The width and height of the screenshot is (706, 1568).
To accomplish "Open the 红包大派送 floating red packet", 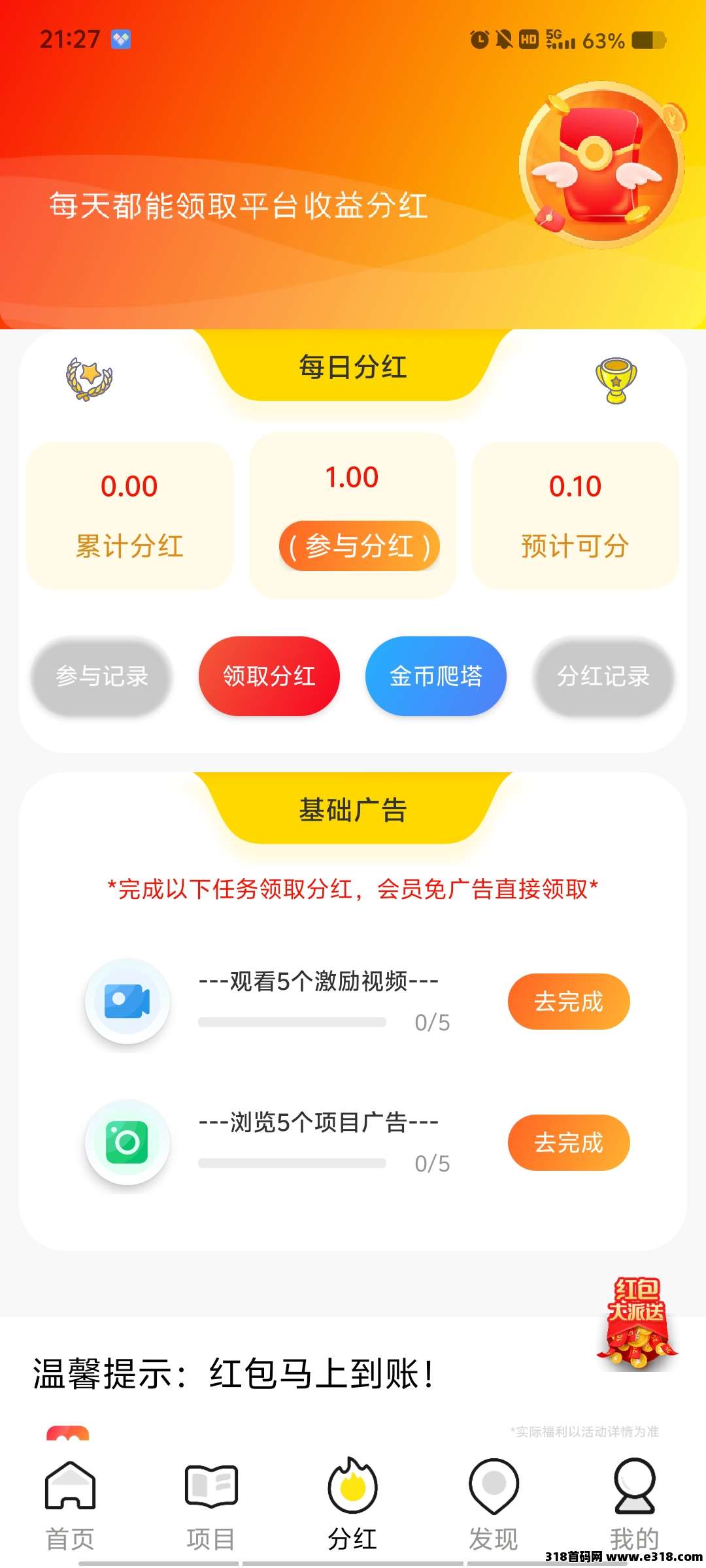I will click(637, 1324).
